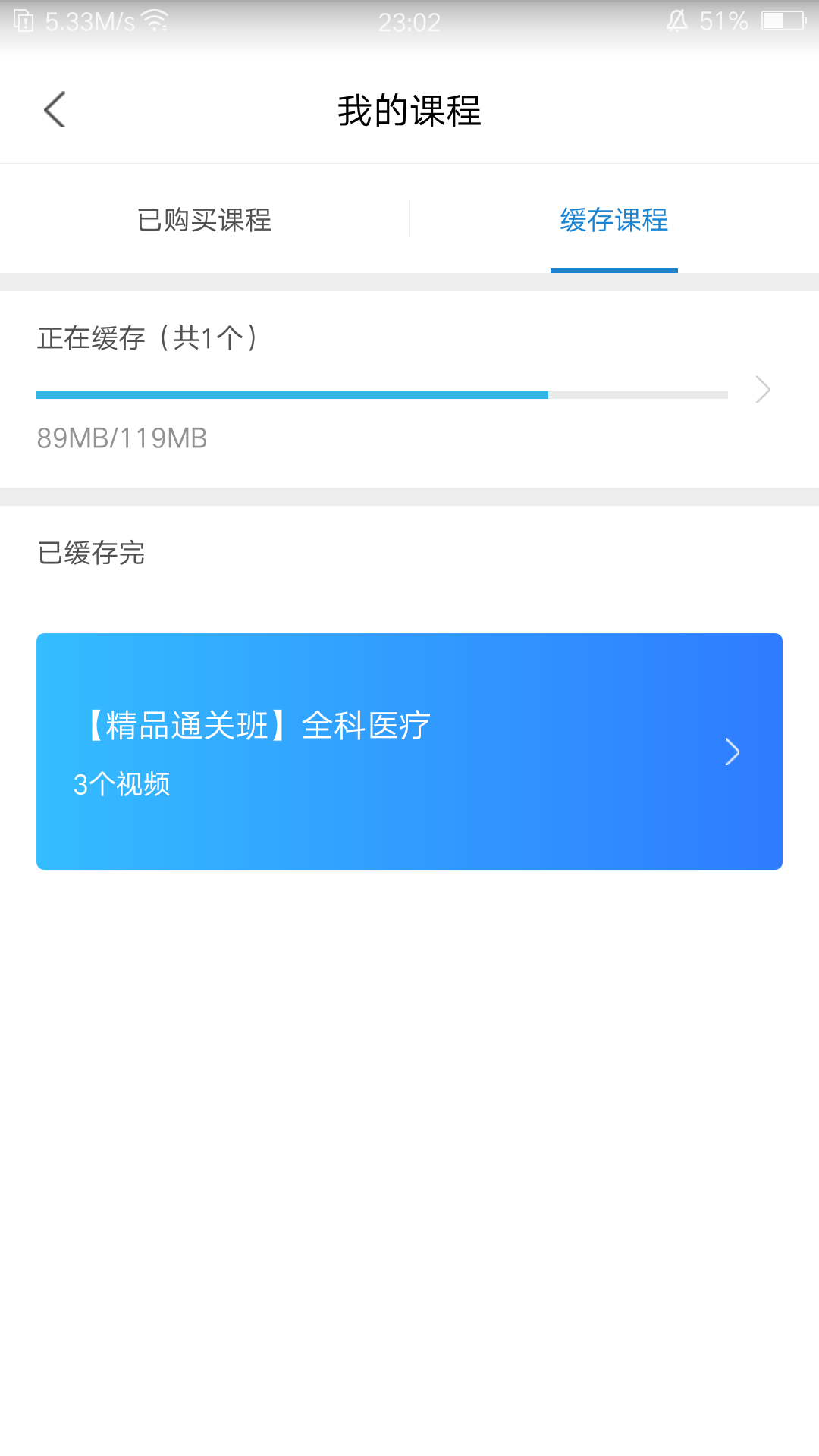Open the 【精品通关班】全科医疗 course card
Screen dimensions: 819x1456
[409, 751]
